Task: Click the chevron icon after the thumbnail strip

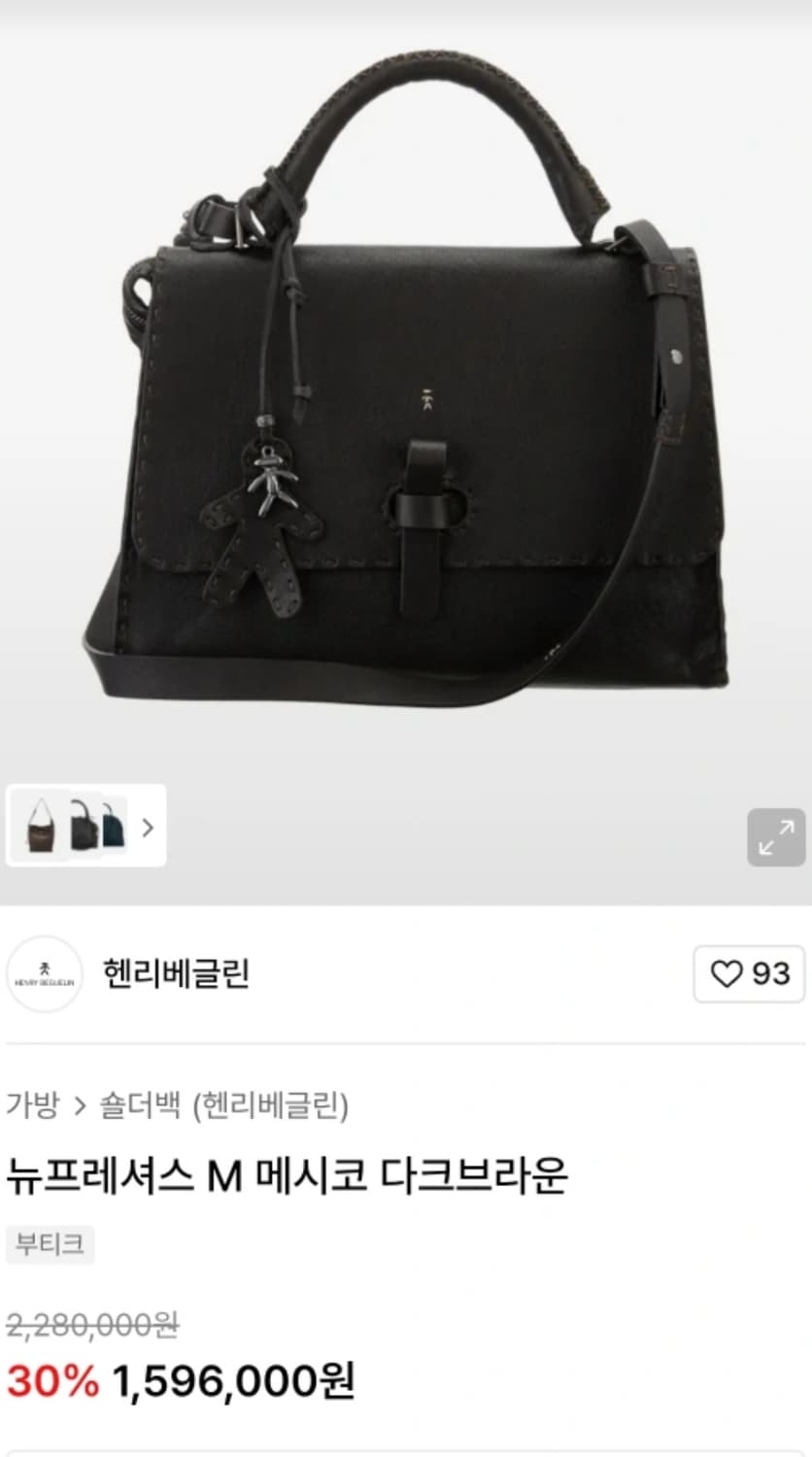Action: tap(148, 828)
